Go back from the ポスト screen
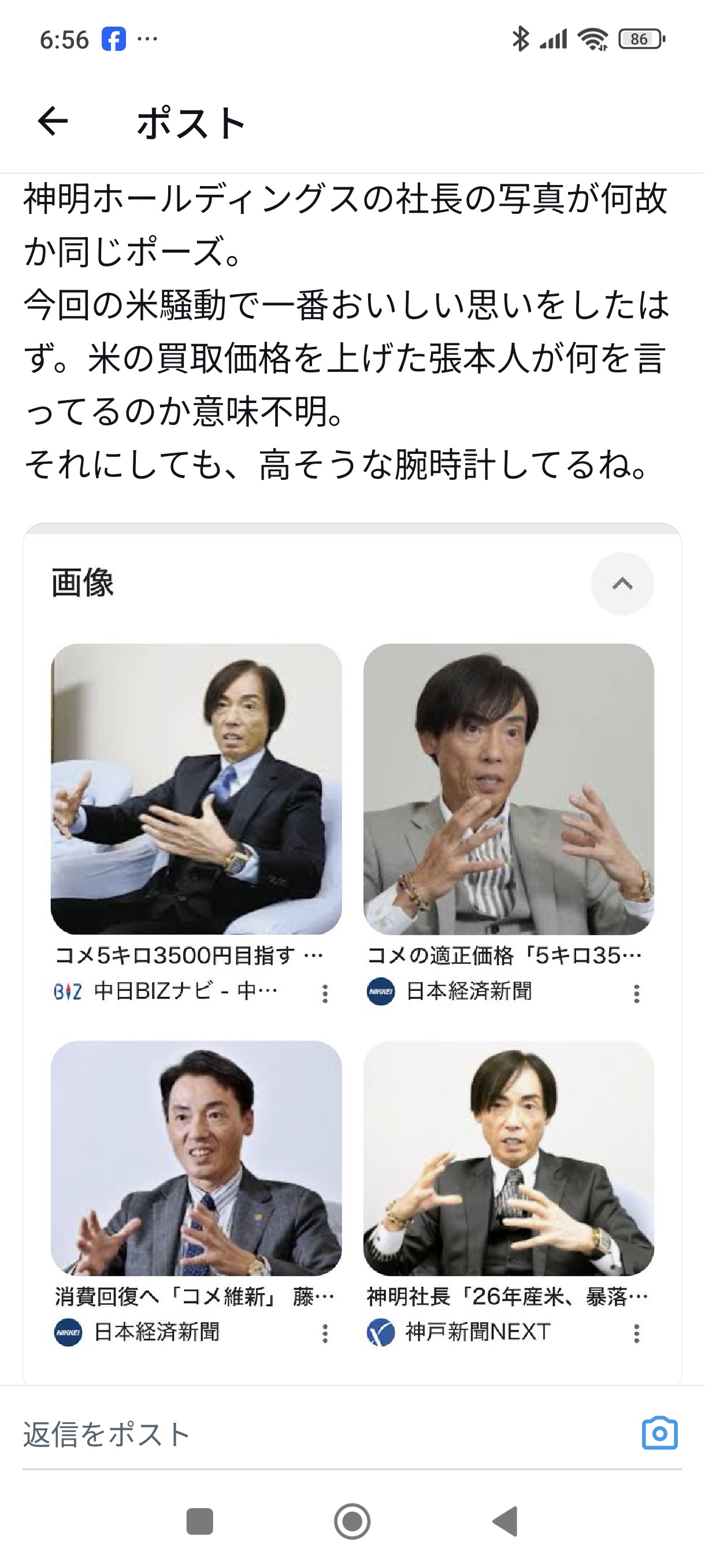705x1568 pixels. tap(53, 121)
